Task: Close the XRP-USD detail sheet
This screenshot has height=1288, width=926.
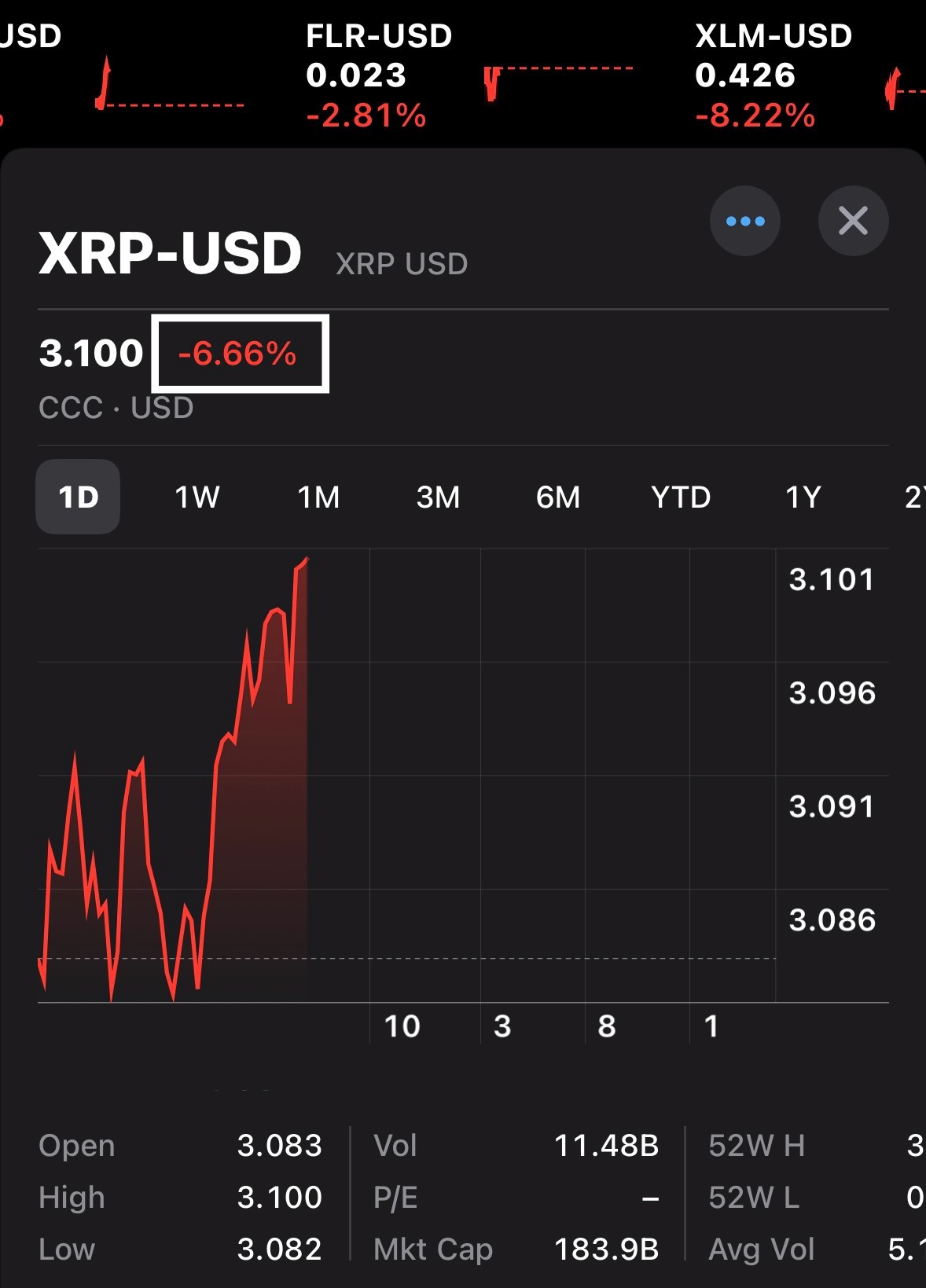Action: point(853,221)
